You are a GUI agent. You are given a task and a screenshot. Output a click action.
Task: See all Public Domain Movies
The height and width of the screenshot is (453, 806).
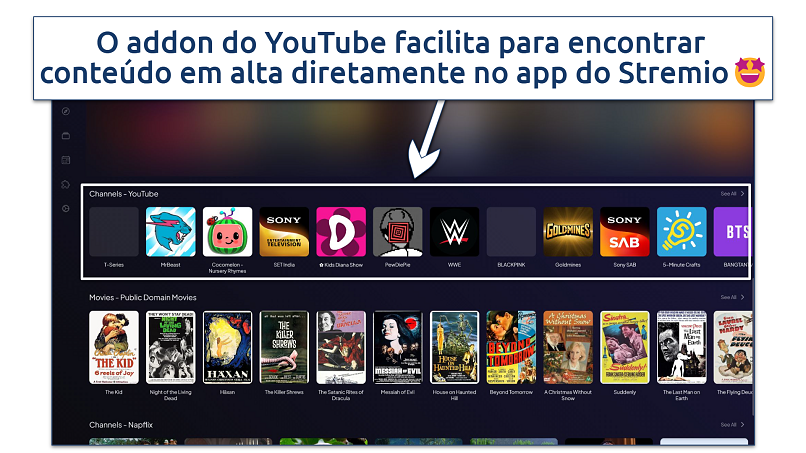(732, 297)
